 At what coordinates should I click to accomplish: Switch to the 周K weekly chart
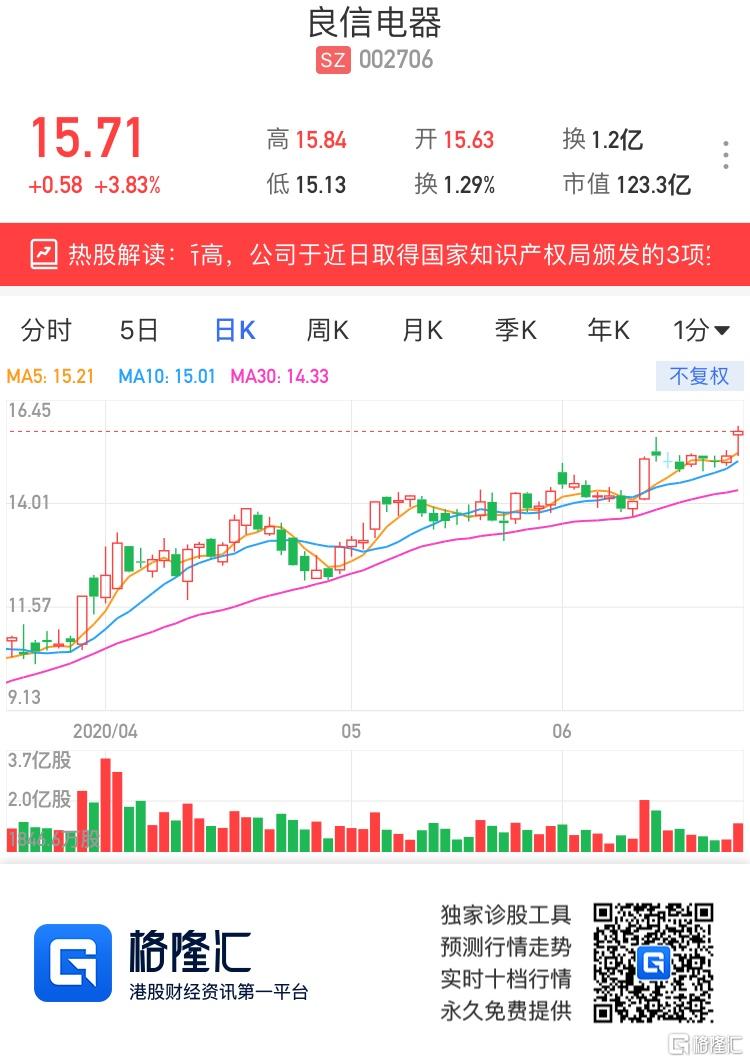pyautogui.click(x=327, y=330)
